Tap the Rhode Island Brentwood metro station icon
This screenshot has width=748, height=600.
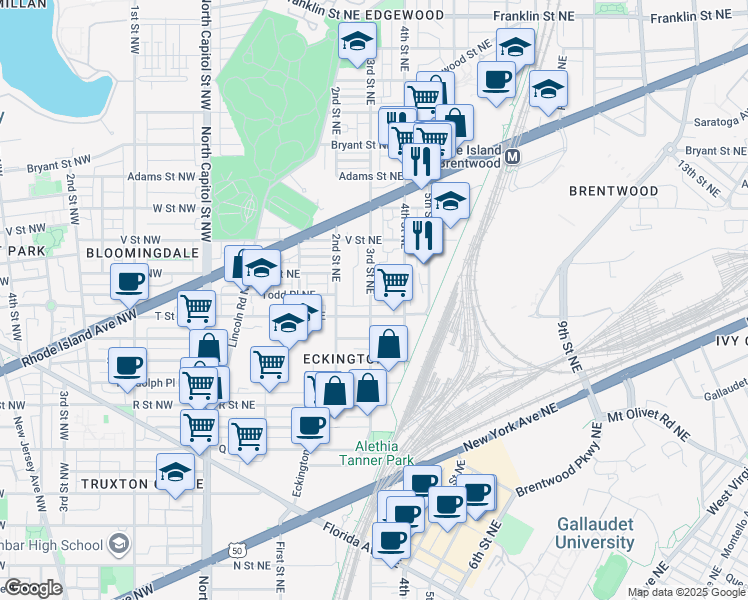tap(513, 157)
